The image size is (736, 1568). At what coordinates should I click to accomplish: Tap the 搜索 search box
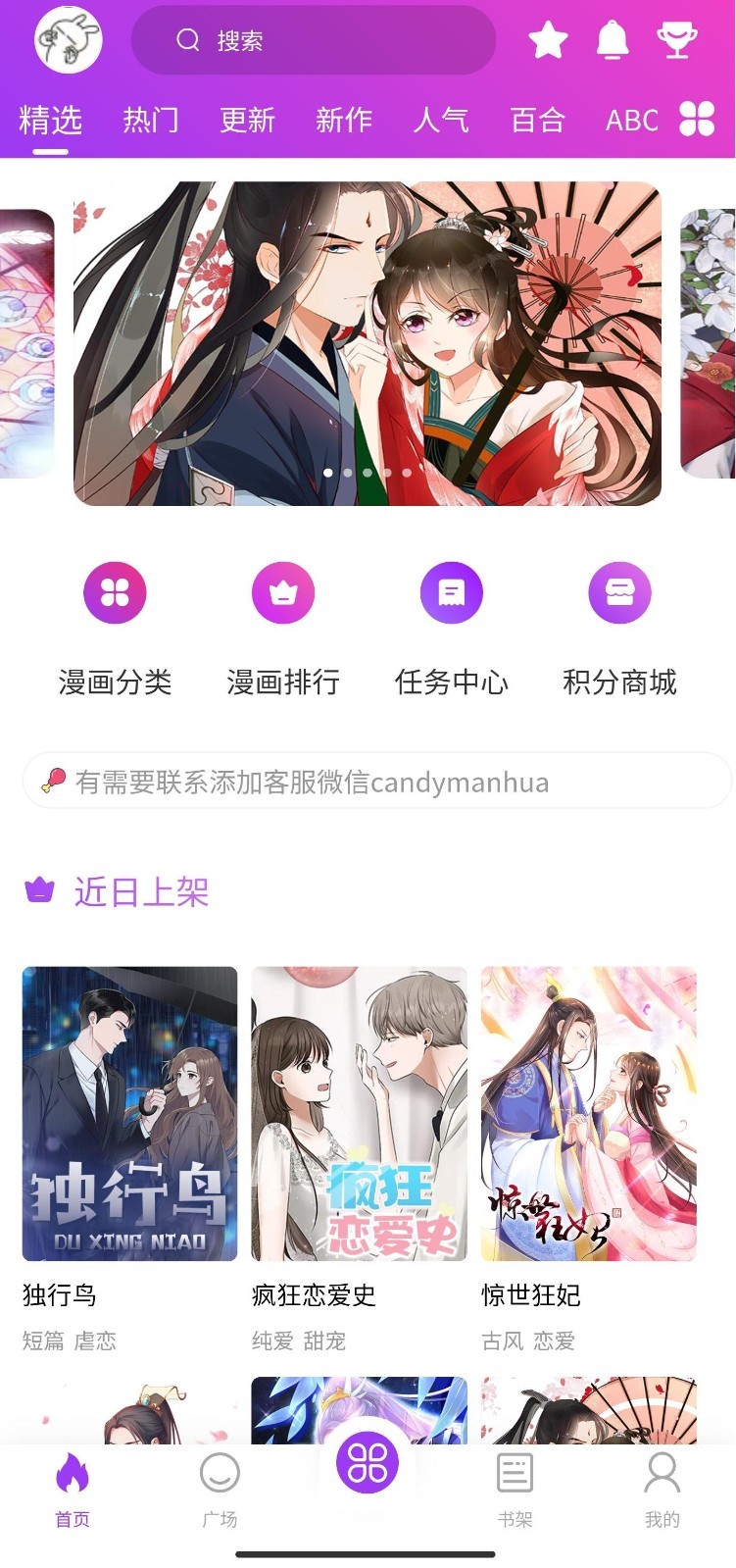click(x=314, y=40)
